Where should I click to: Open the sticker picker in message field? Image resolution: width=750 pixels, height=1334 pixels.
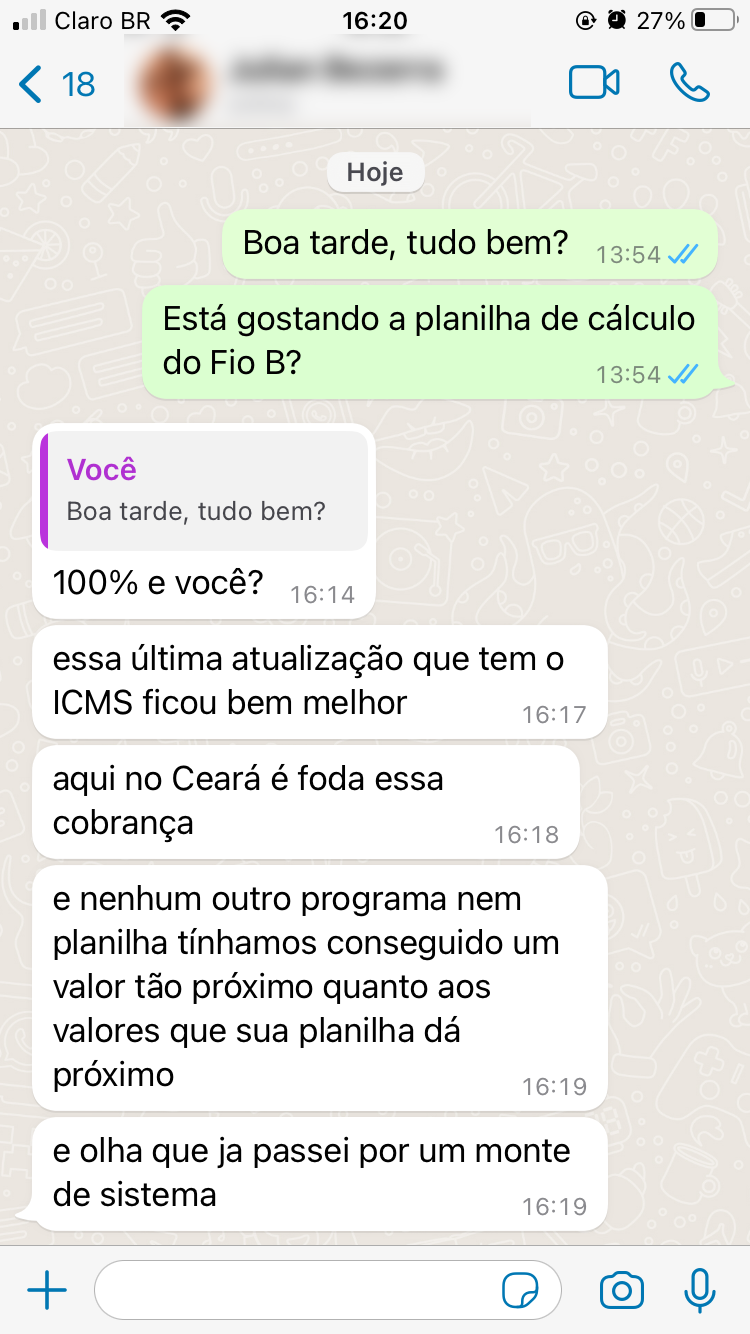[521, 1291]
